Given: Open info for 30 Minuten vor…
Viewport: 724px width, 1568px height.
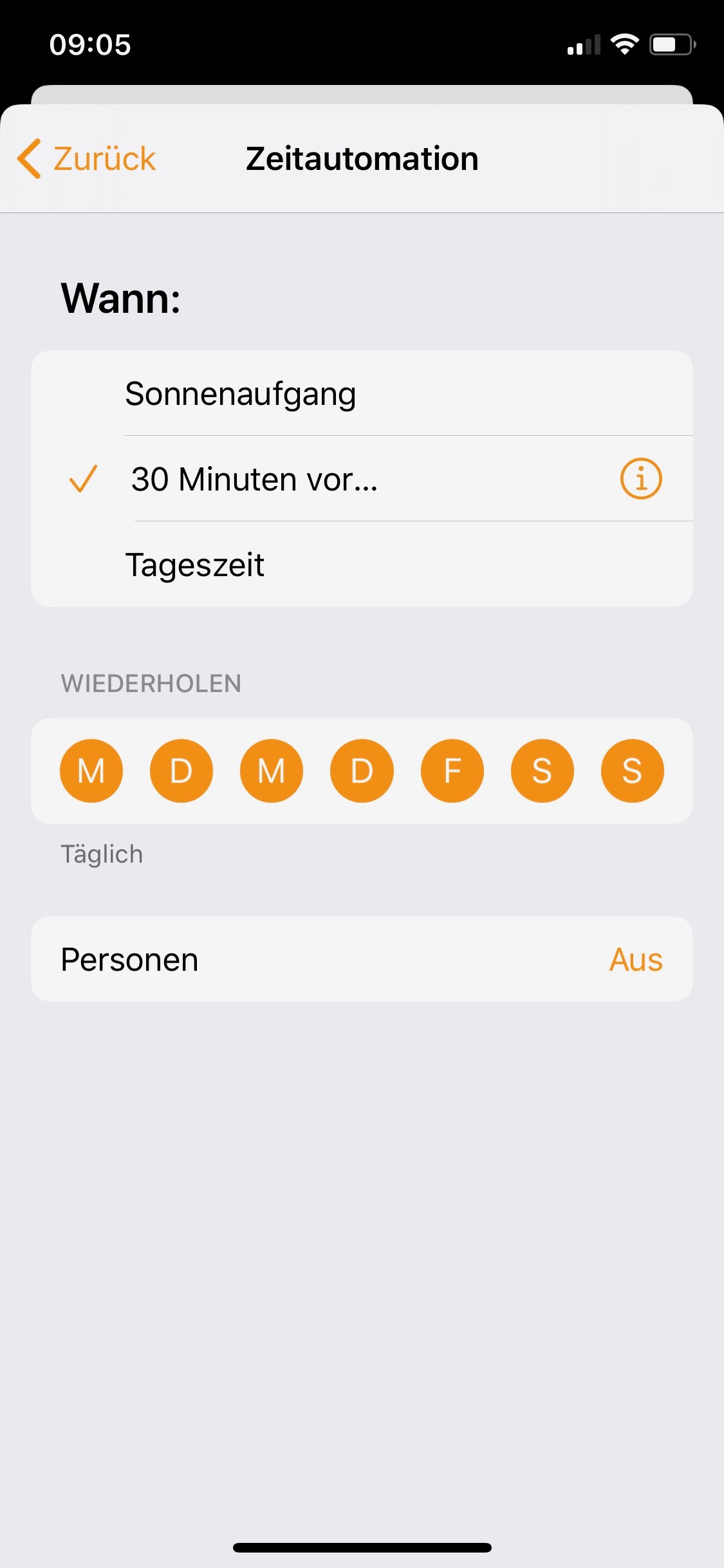Looking at the screenshot, I should click(640, 480).
